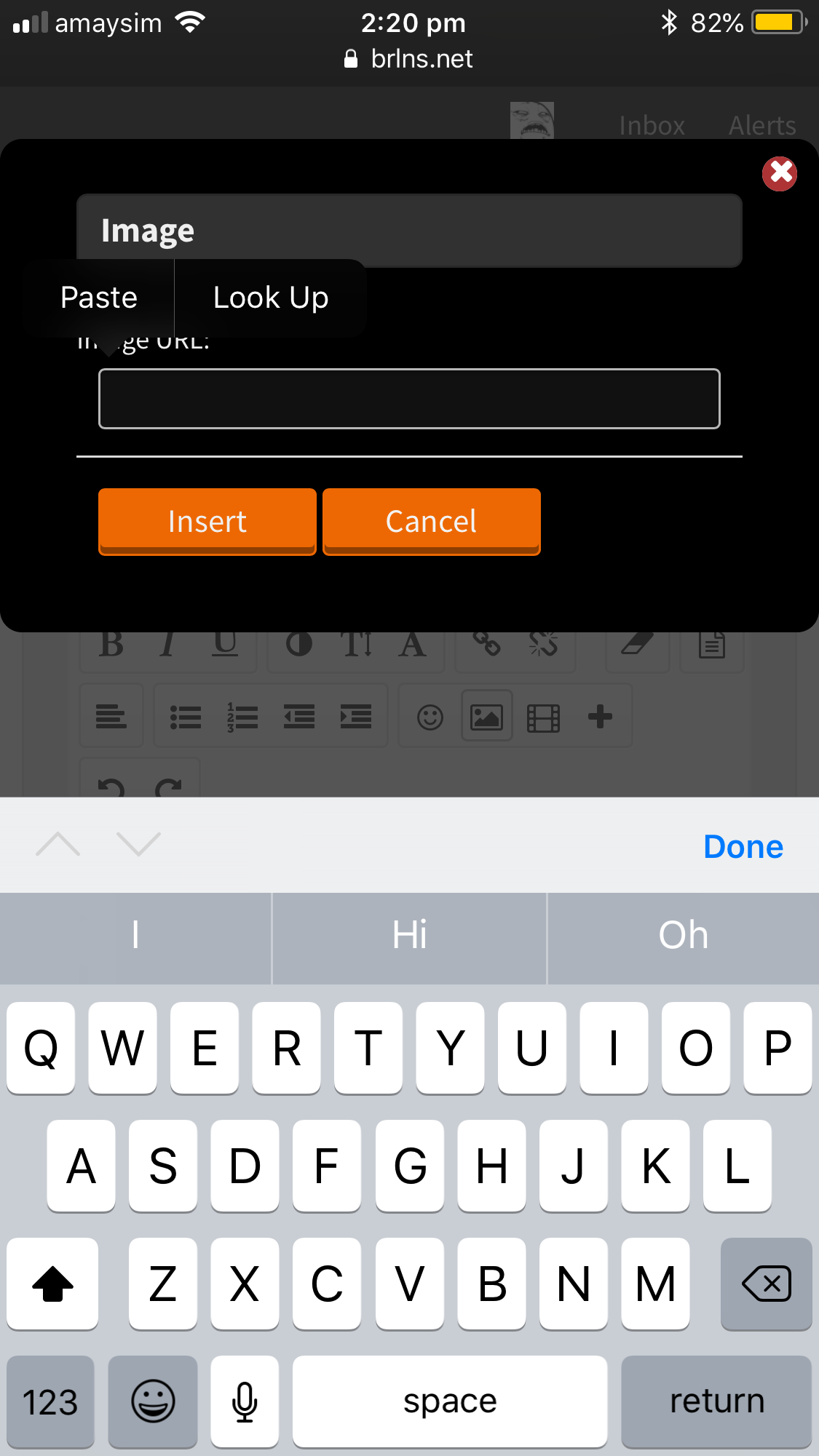Switch keyboard to 123 numbers

(x=50, y=1401)
